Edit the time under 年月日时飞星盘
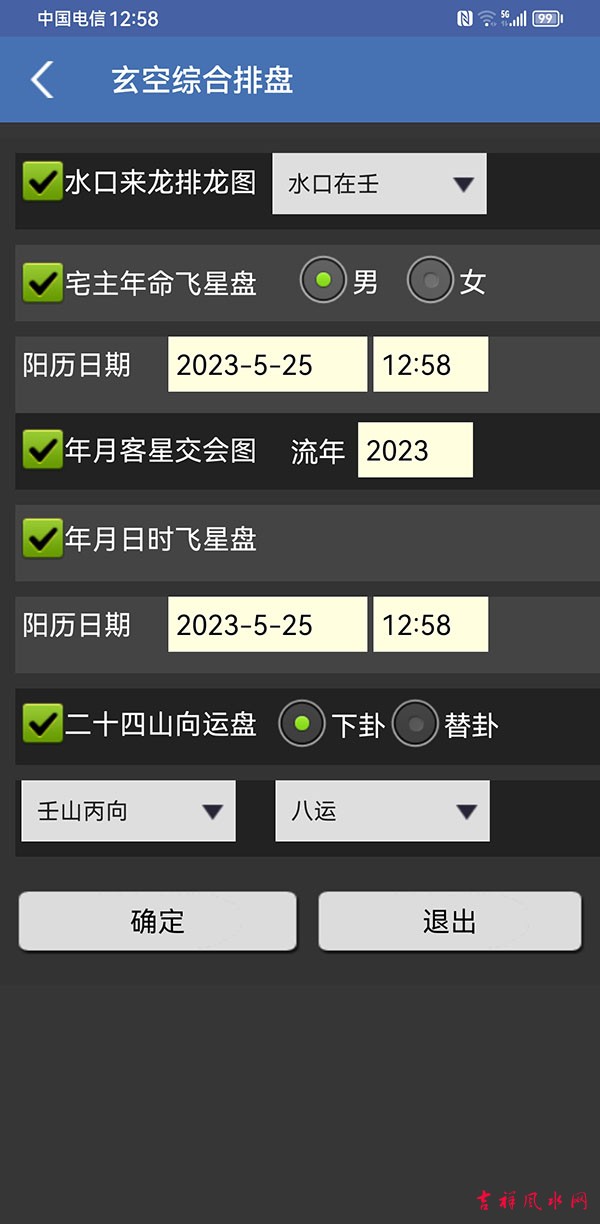Image resolution: width=600 pixels, height=1224 pixels. [430, 625]
